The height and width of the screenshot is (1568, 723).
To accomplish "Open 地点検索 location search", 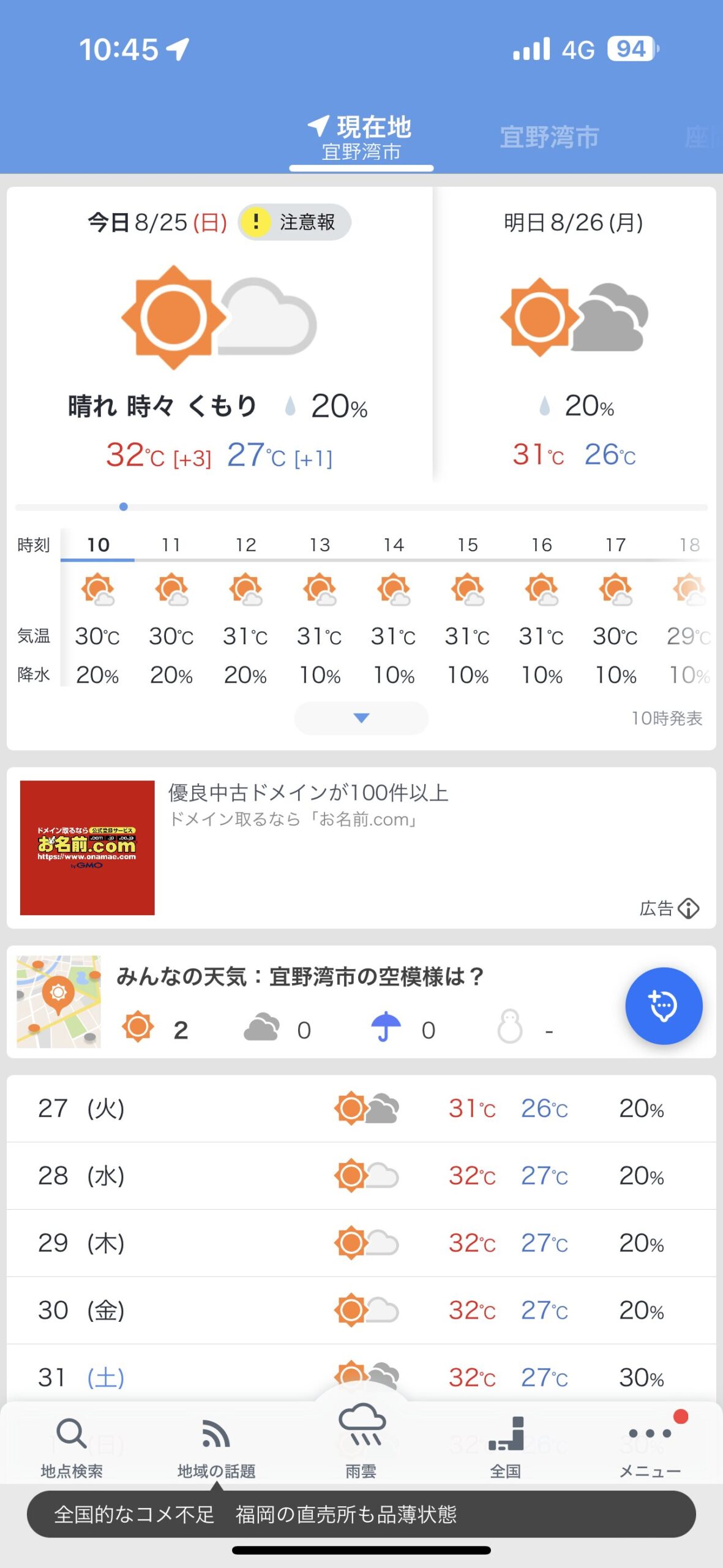I will coord(72,1448).
